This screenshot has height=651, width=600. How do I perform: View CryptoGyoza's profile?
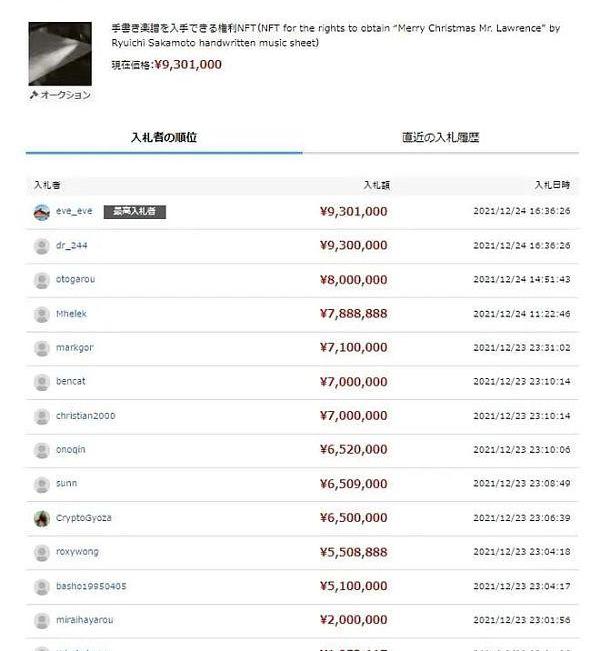coord(82,517)
